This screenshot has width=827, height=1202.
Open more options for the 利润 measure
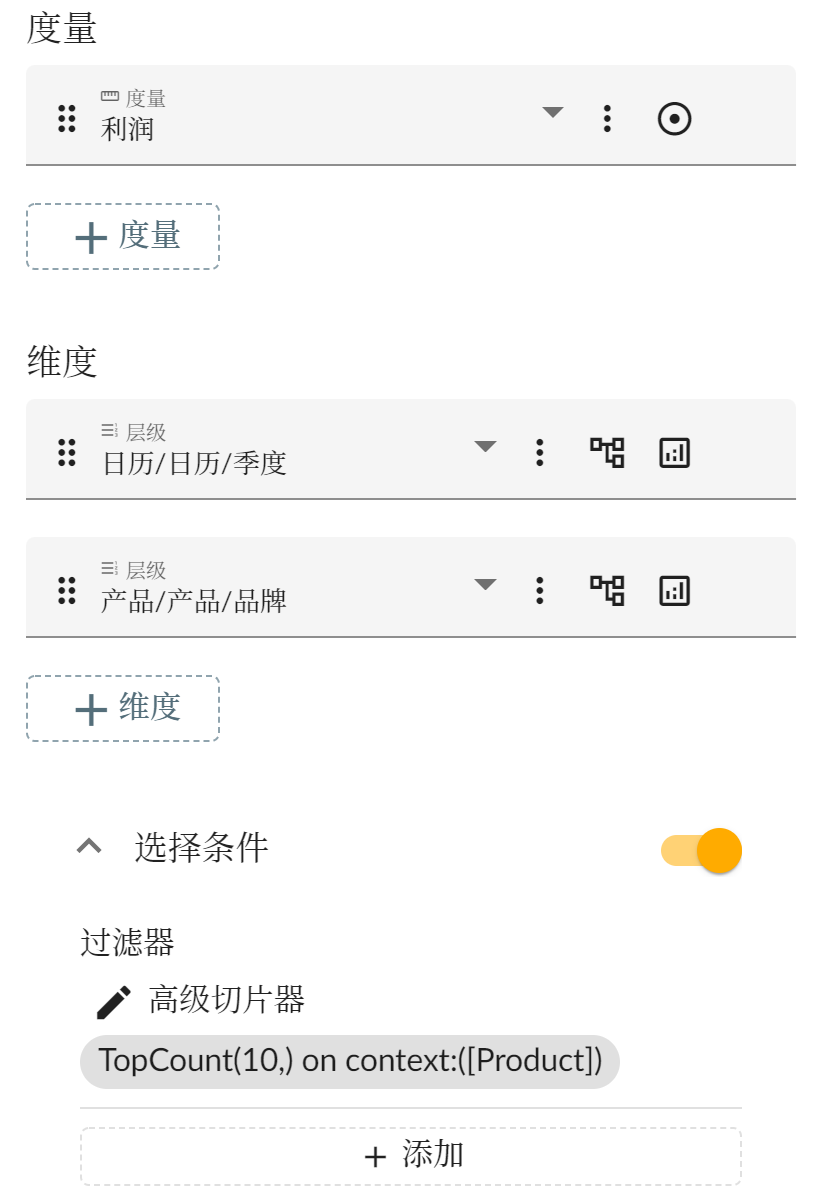click(607, 119)
